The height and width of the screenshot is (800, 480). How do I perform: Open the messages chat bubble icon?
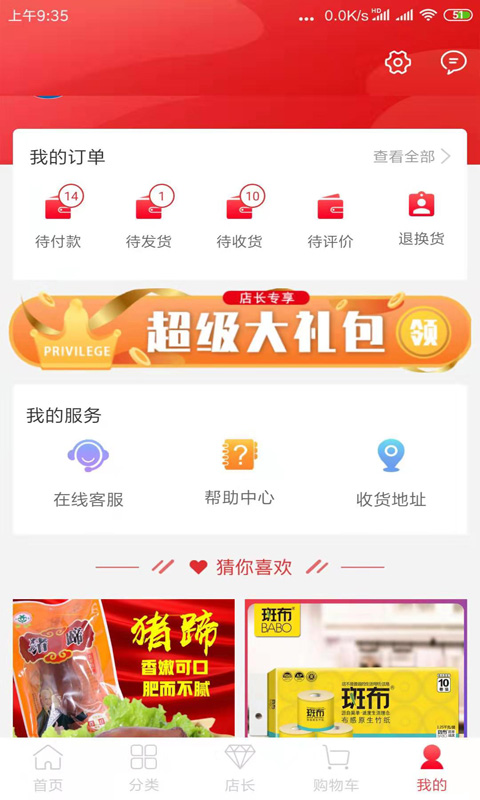(453, 63)
